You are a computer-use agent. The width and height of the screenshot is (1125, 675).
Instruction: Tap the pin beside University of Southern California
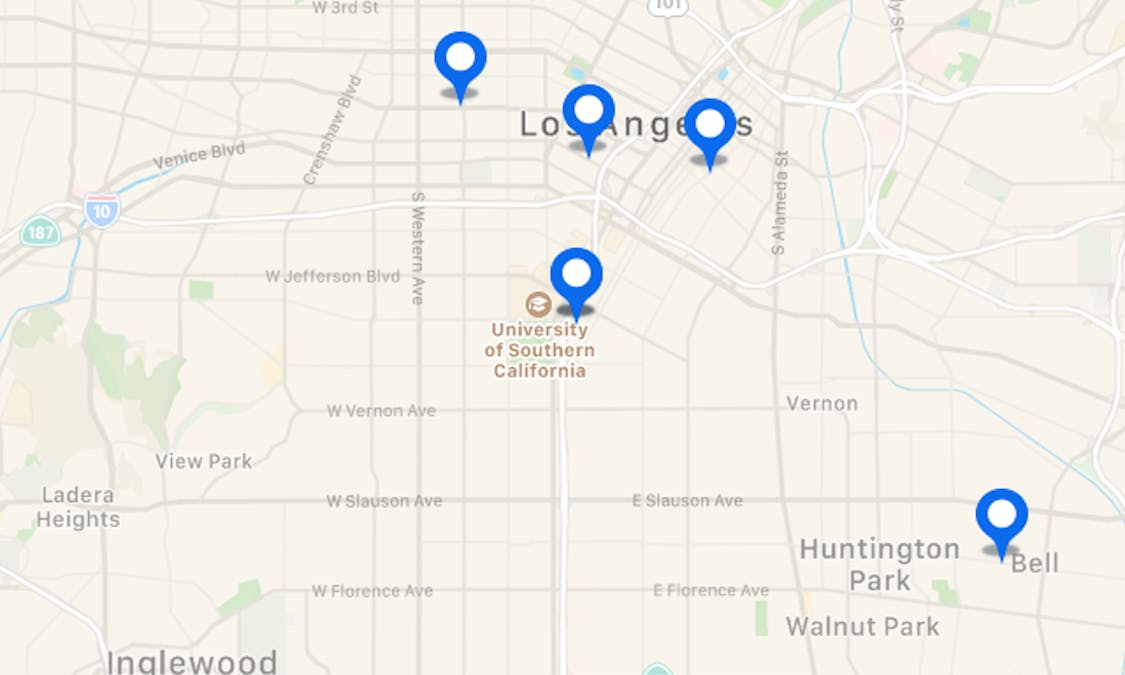(x=577, y=274)
